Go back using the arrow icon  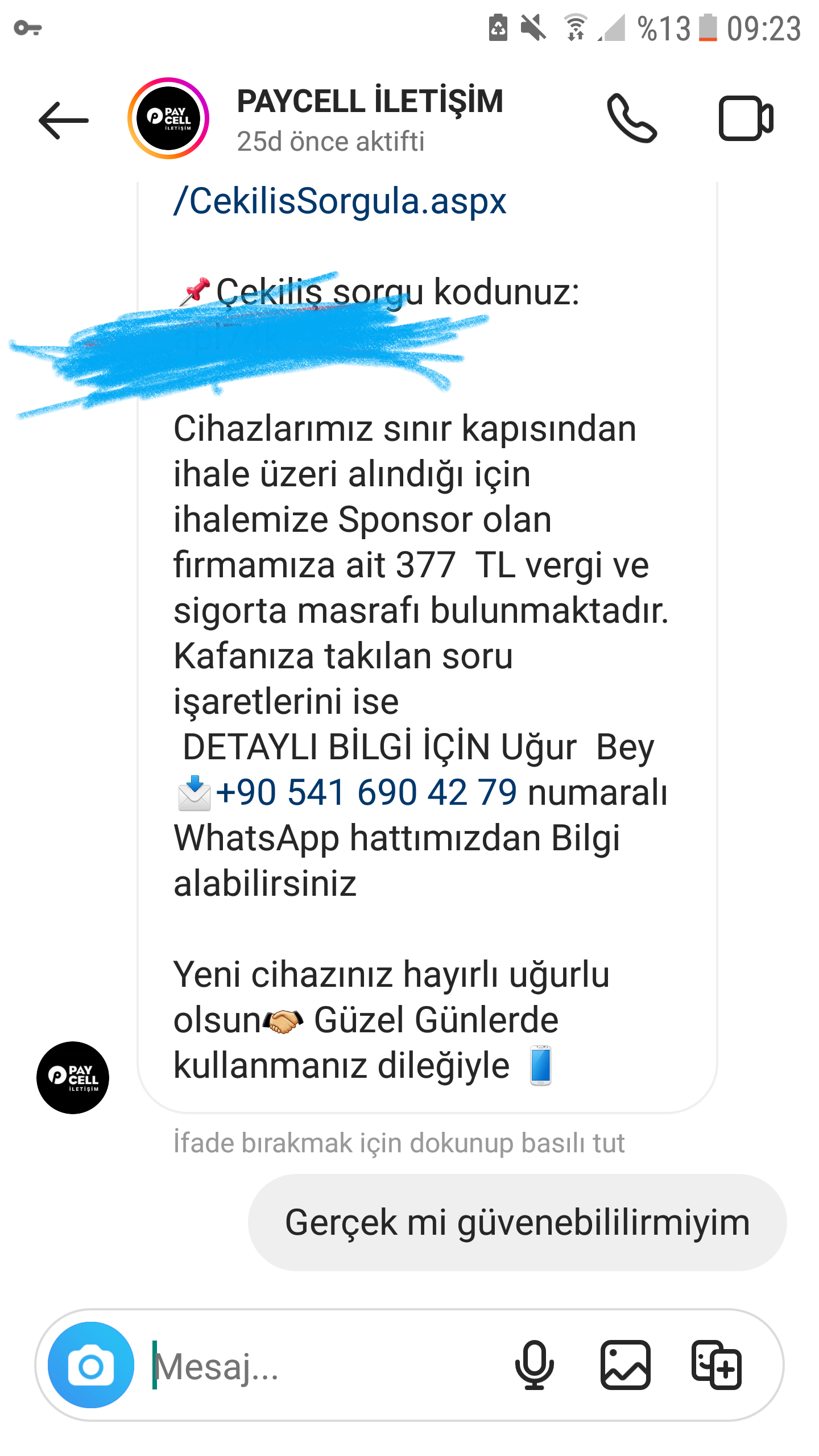[x=63, y=120]
